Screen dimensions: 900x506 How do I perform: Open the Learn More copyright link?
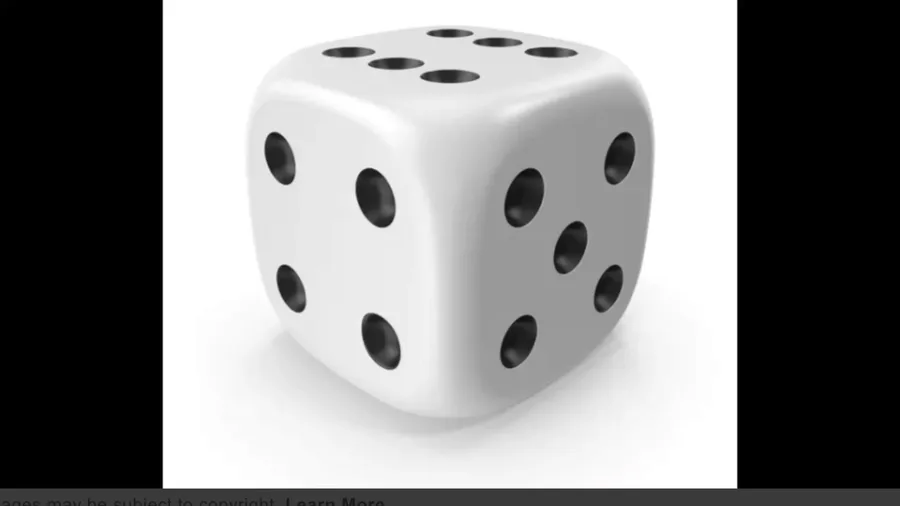(x=335, y=501)
